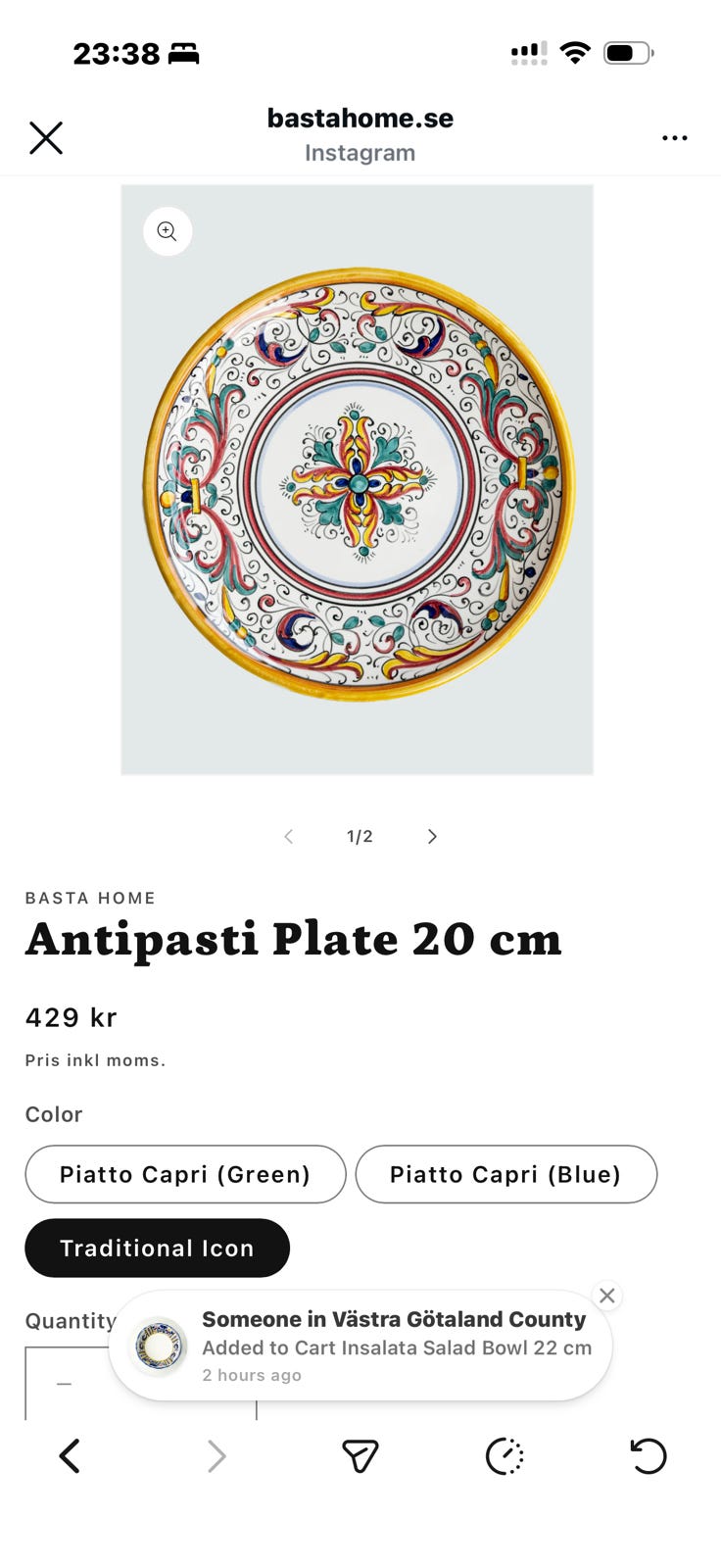This screenshot has width=721, height=1568.
Task: Tap the share arrow icon in the bottom toolbar
Action: click(x=360, y=1456)
